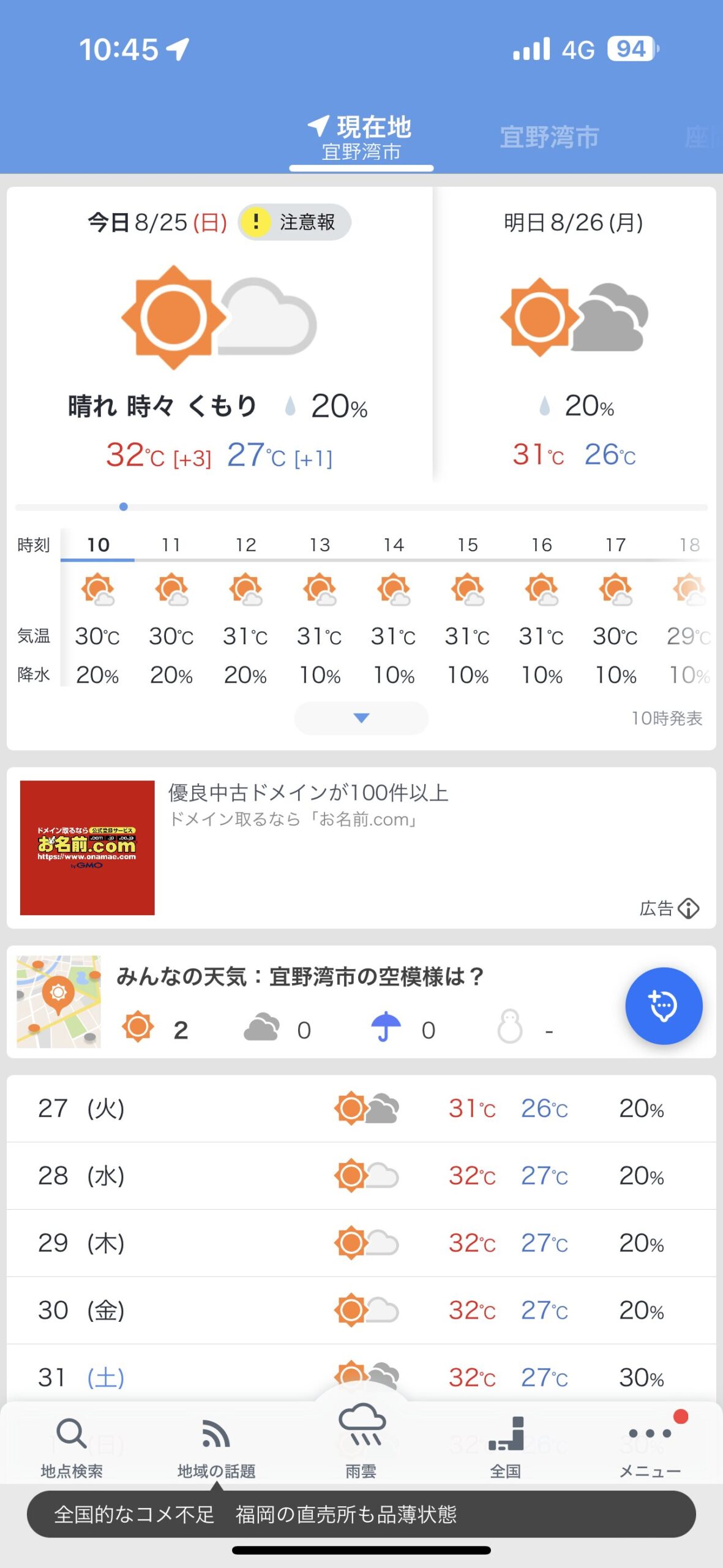The image size is (723, 1568).
Task: Open forecast row for 30 (金)
Action: coord(361,1311)
